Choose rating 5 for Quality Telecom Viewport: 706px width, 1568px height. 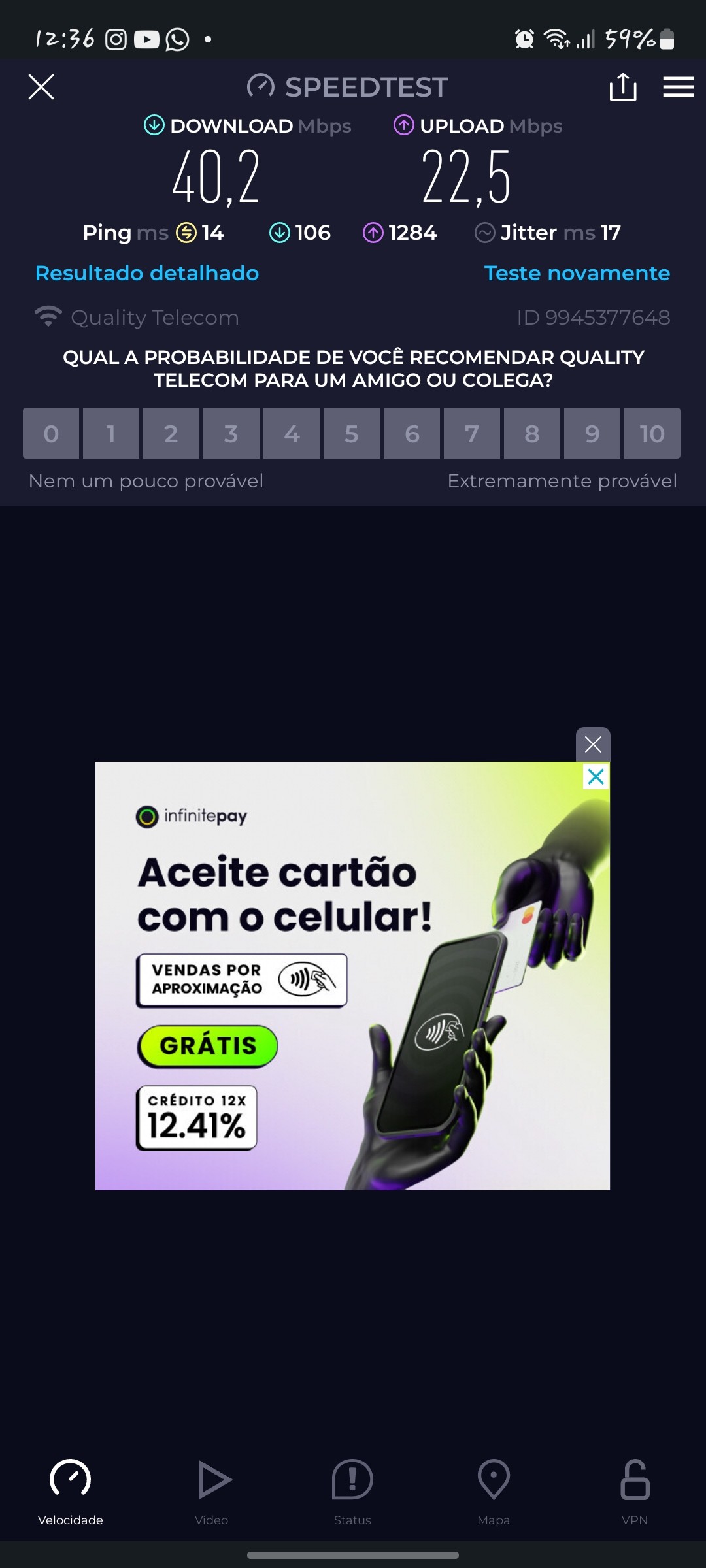click(x=352, y=433)
